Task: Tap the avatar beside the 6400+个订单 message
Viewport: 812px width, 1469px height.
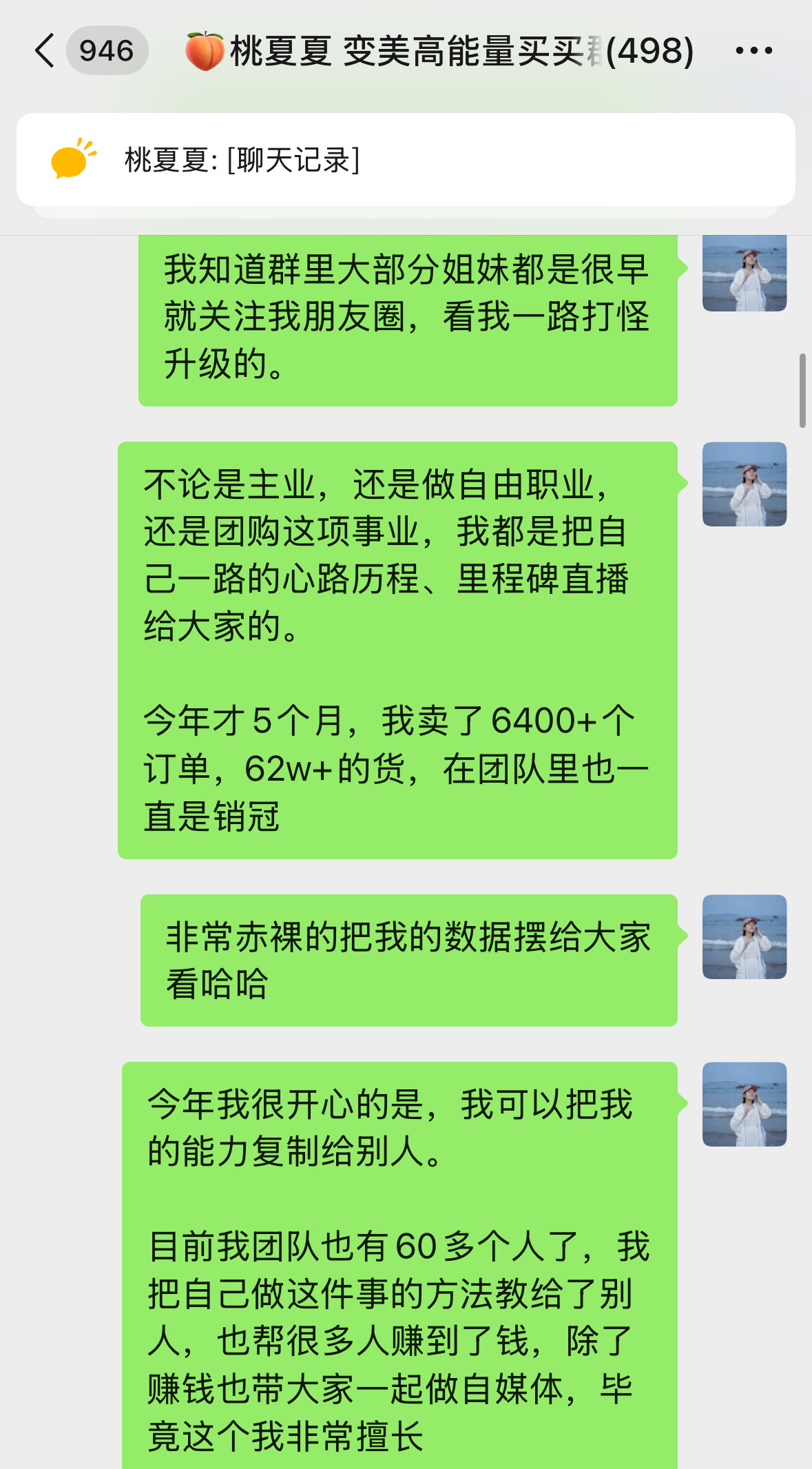Action: 745,484
